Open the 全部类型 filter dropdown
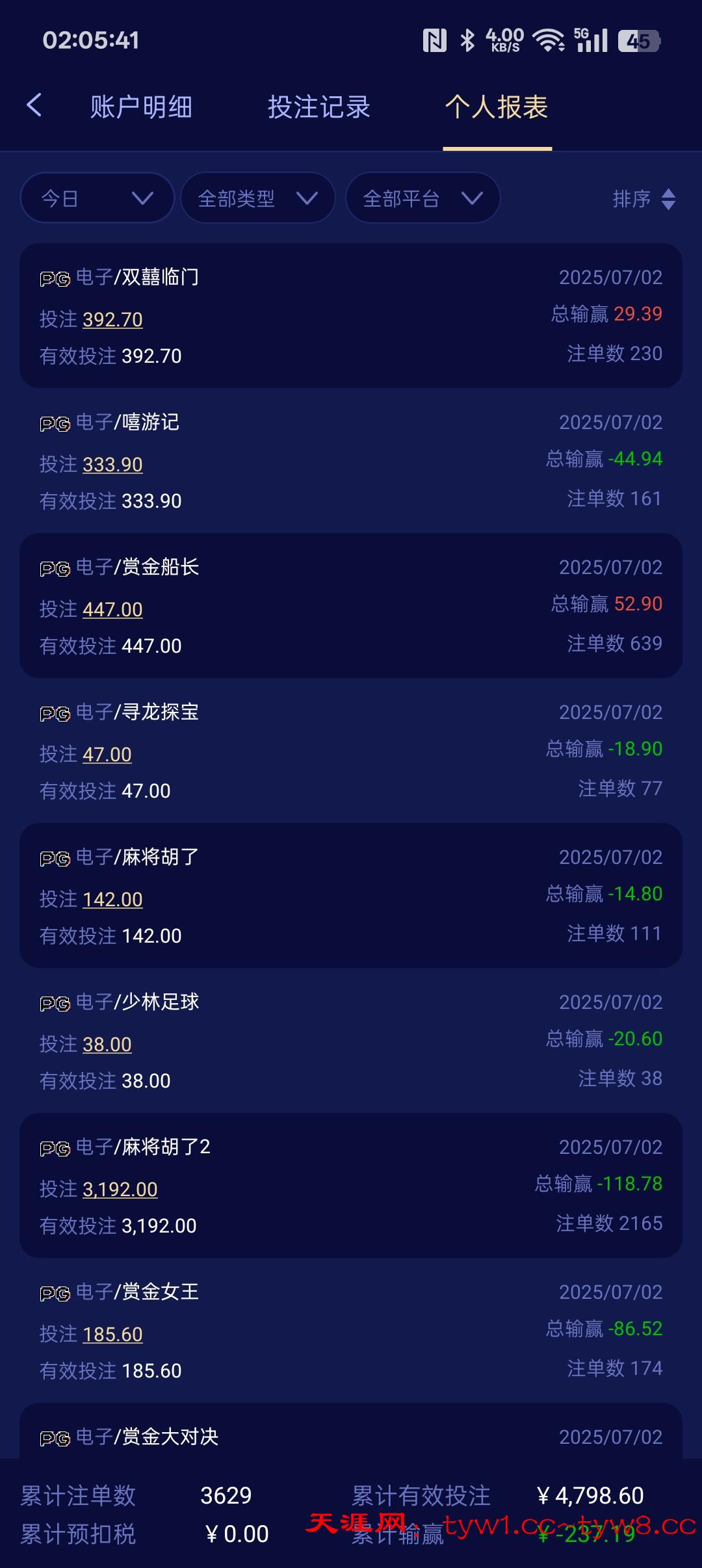 click(x=258, y=198)
